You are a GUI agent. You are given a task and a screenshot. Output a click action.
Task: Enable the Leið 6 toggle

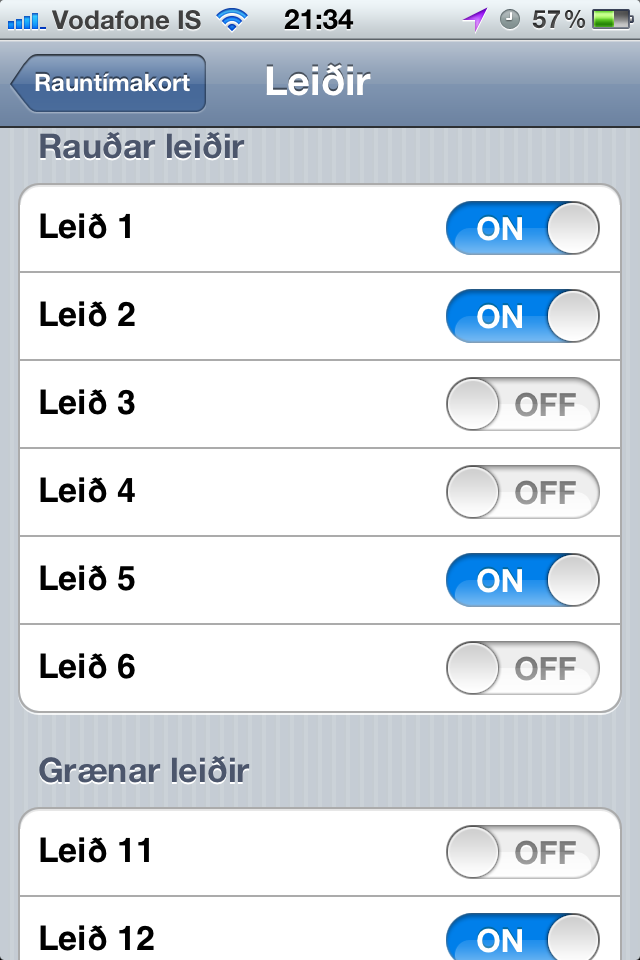point(522,669)
